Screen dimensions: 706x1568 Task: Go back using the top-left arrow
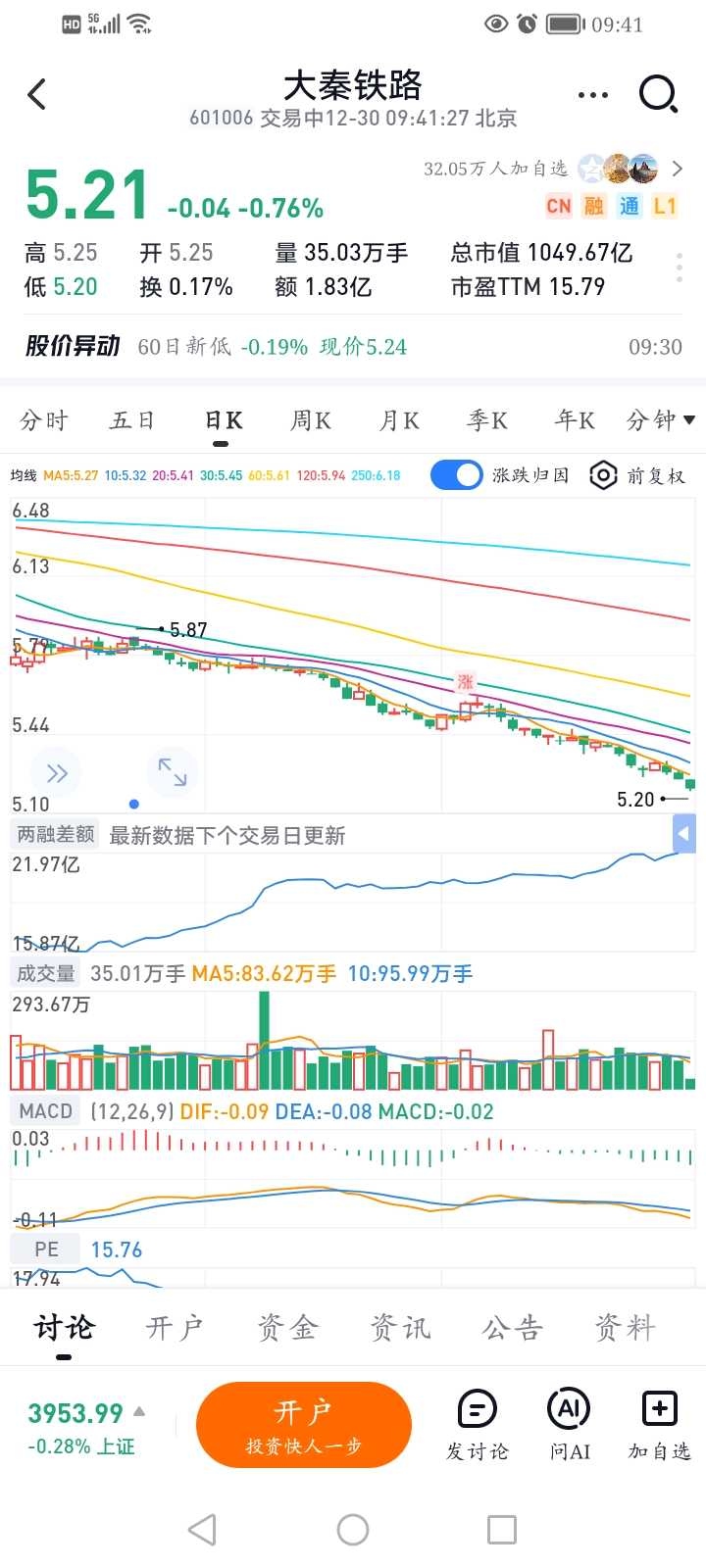coord(37,95)
